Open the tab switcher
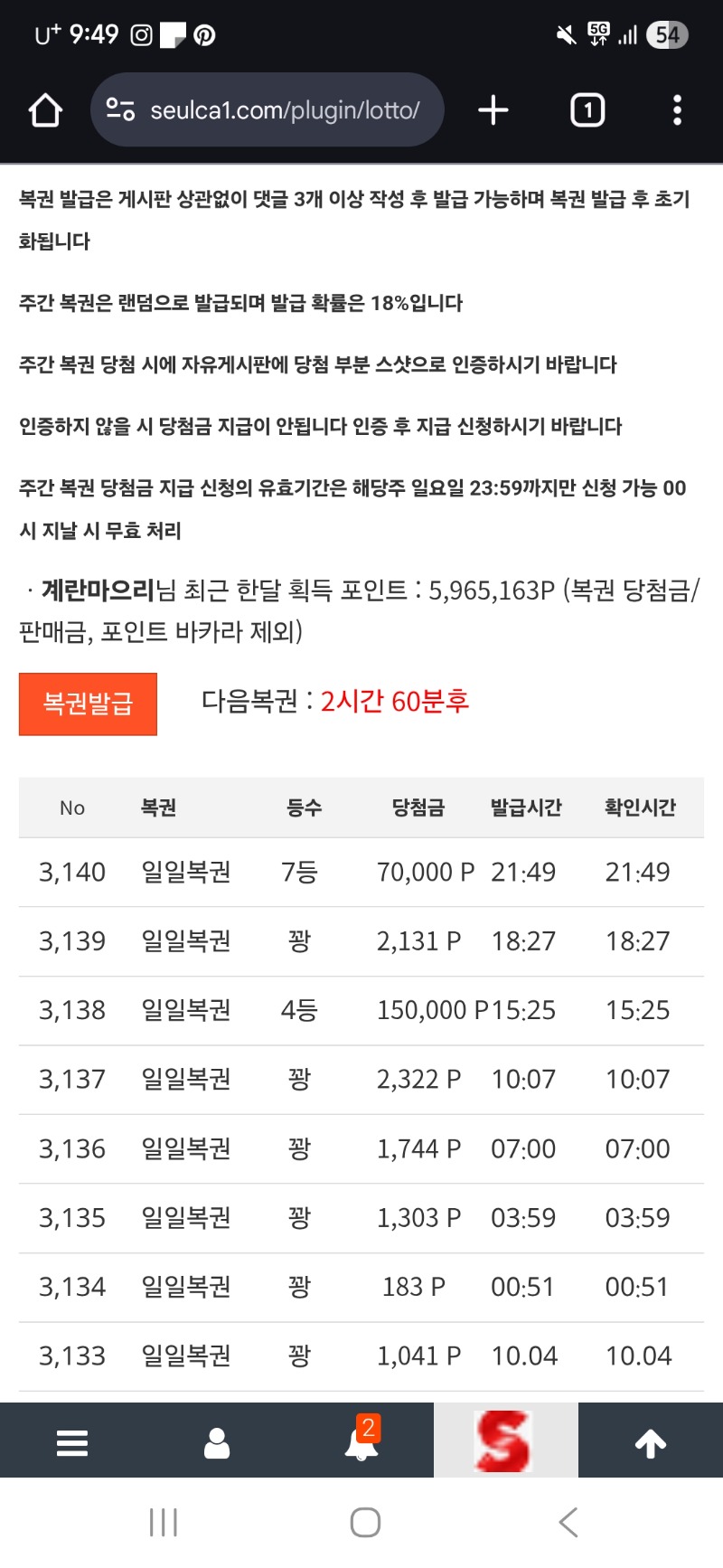The image size is (723, 1568). (587, 110)
